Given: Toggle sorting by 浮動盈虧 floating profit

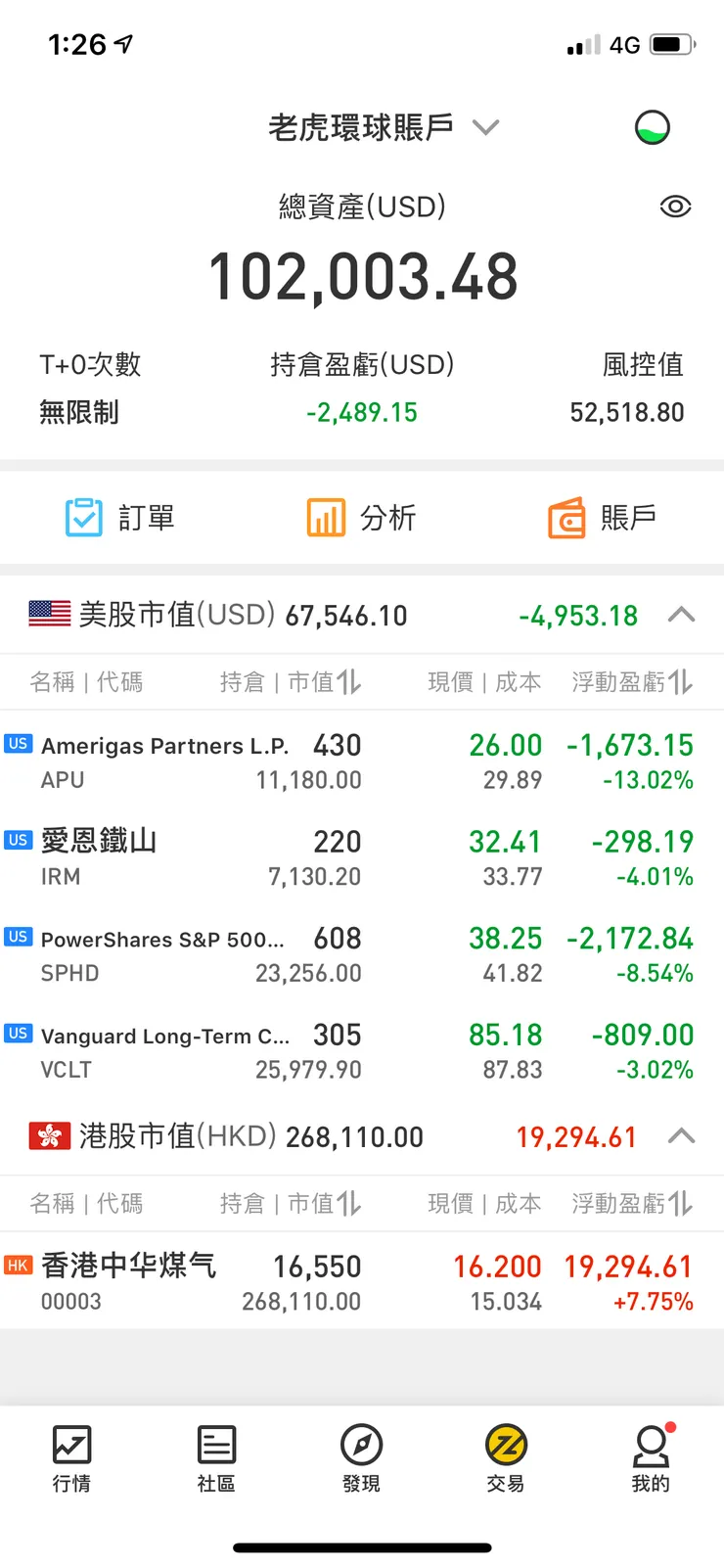Looking at the screenshot, I should click(x=631, y=682).
